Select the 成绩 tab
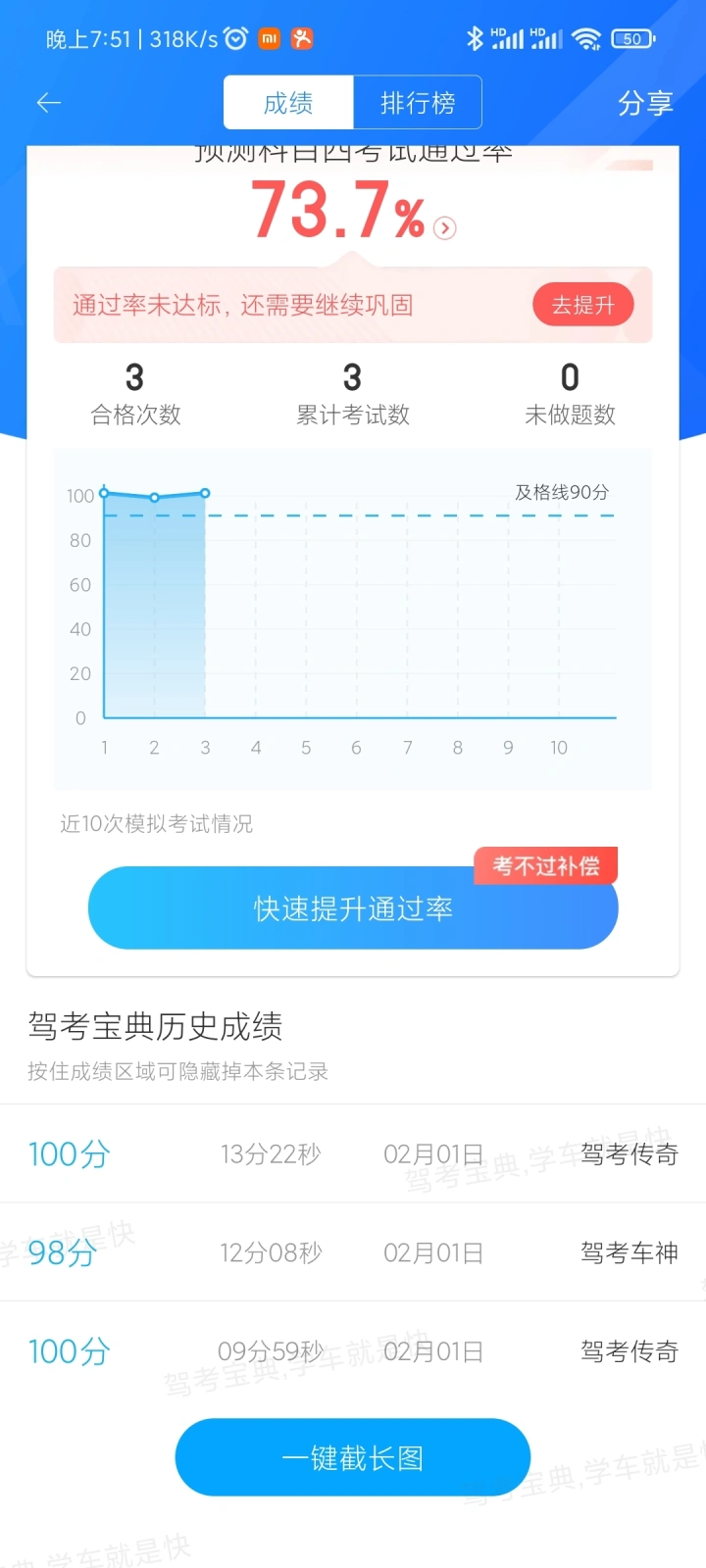 [x=288, y=103]
